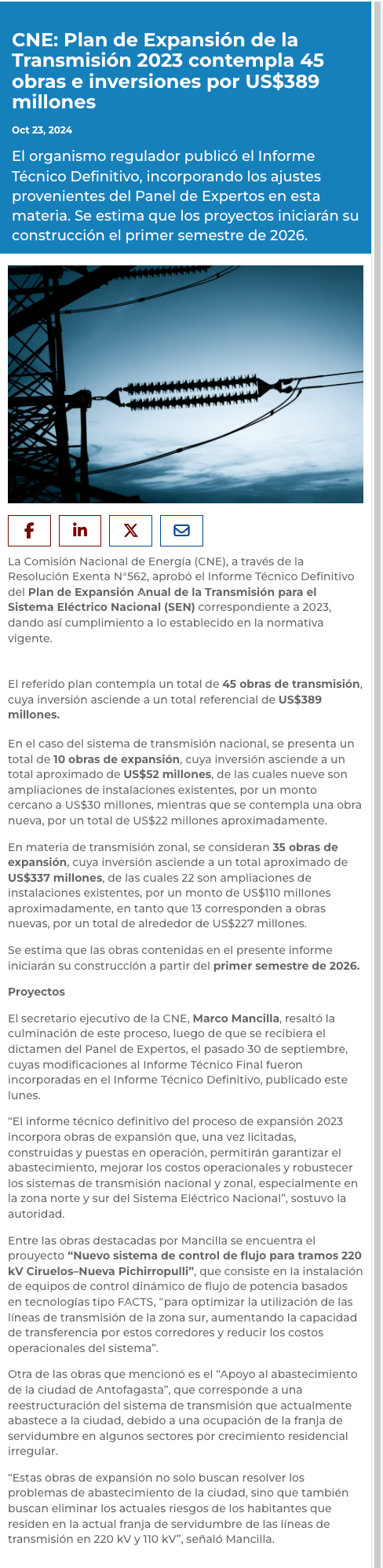Share the article on LinkedIn
383x1568 pixels.
pyautogui.click(x=80, y=531)
